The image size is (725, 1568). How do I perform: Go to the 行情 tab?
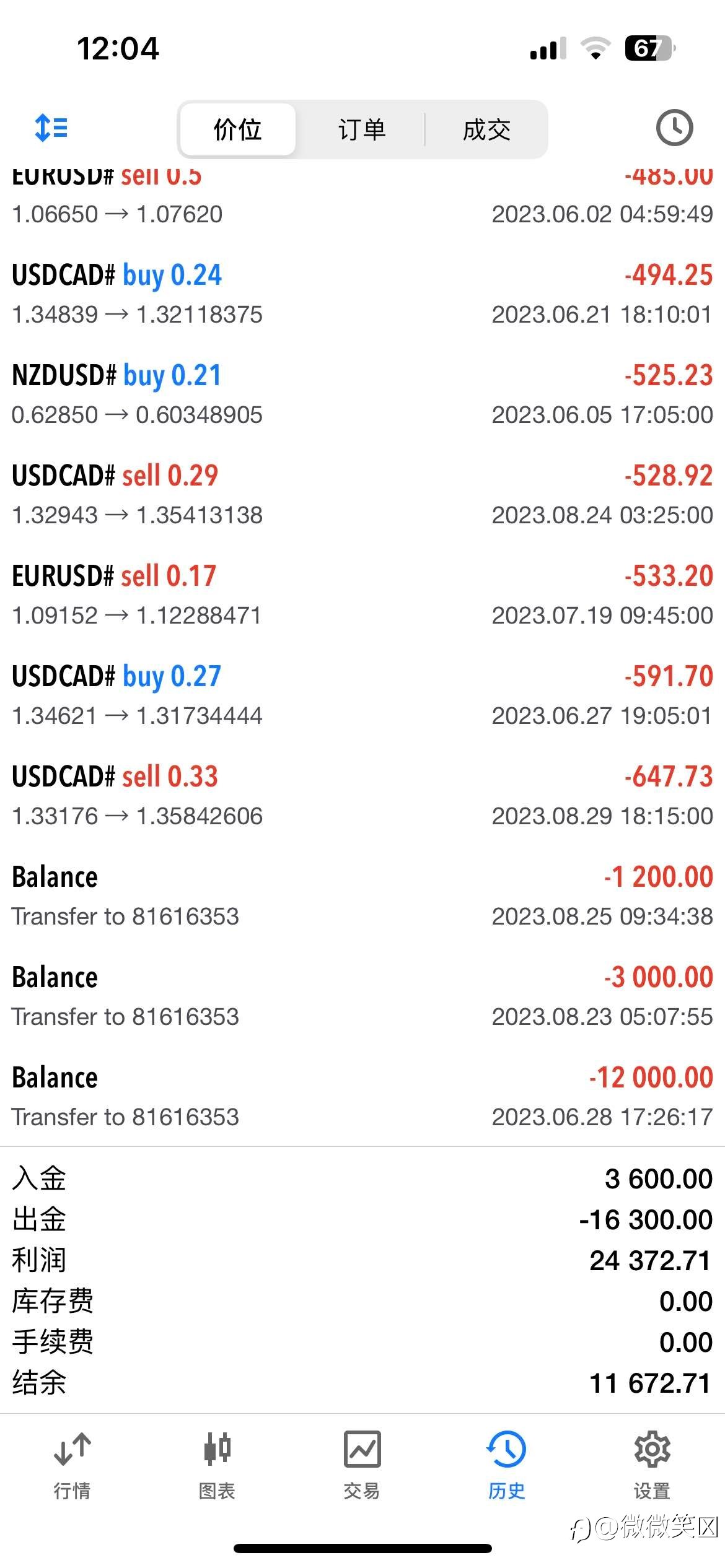click(x=72, y=1465)
